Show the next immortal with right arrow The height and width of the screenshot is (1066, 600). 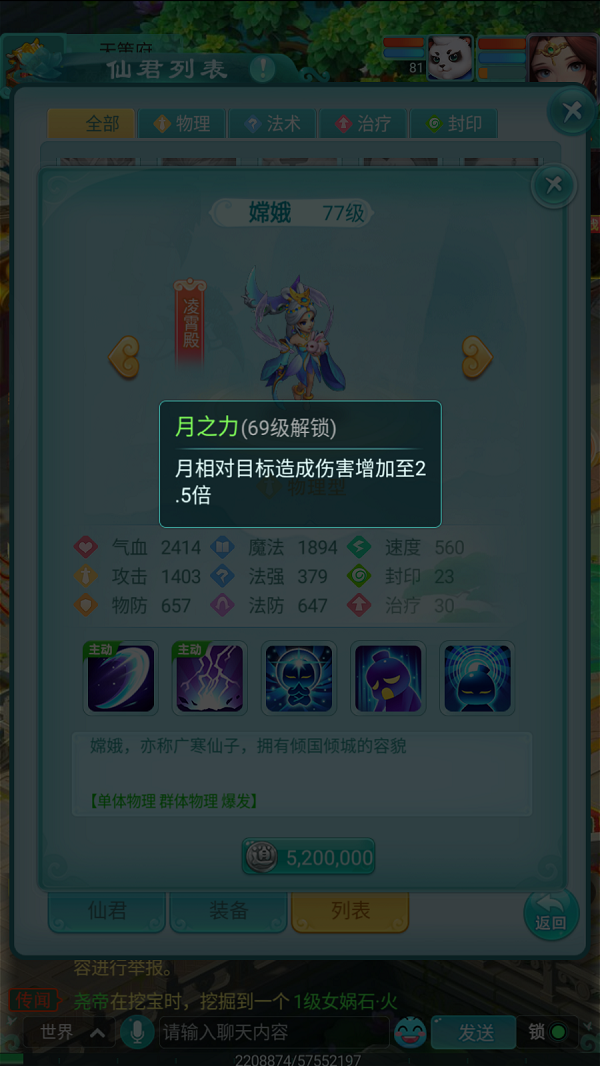tap(477, 357)
